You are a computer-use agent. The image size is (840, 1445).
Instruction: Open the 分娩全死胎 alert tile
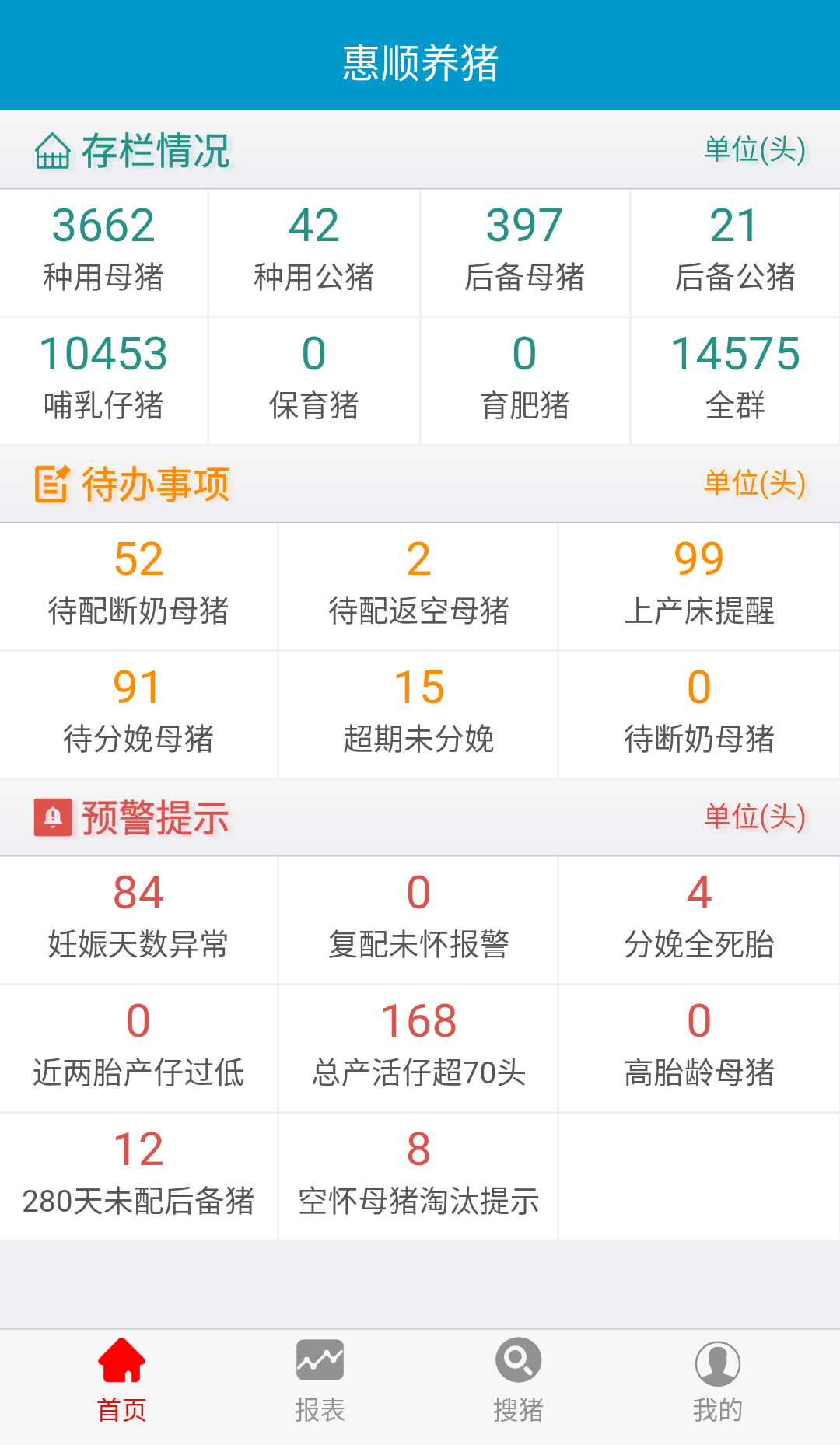click(698, 920)
